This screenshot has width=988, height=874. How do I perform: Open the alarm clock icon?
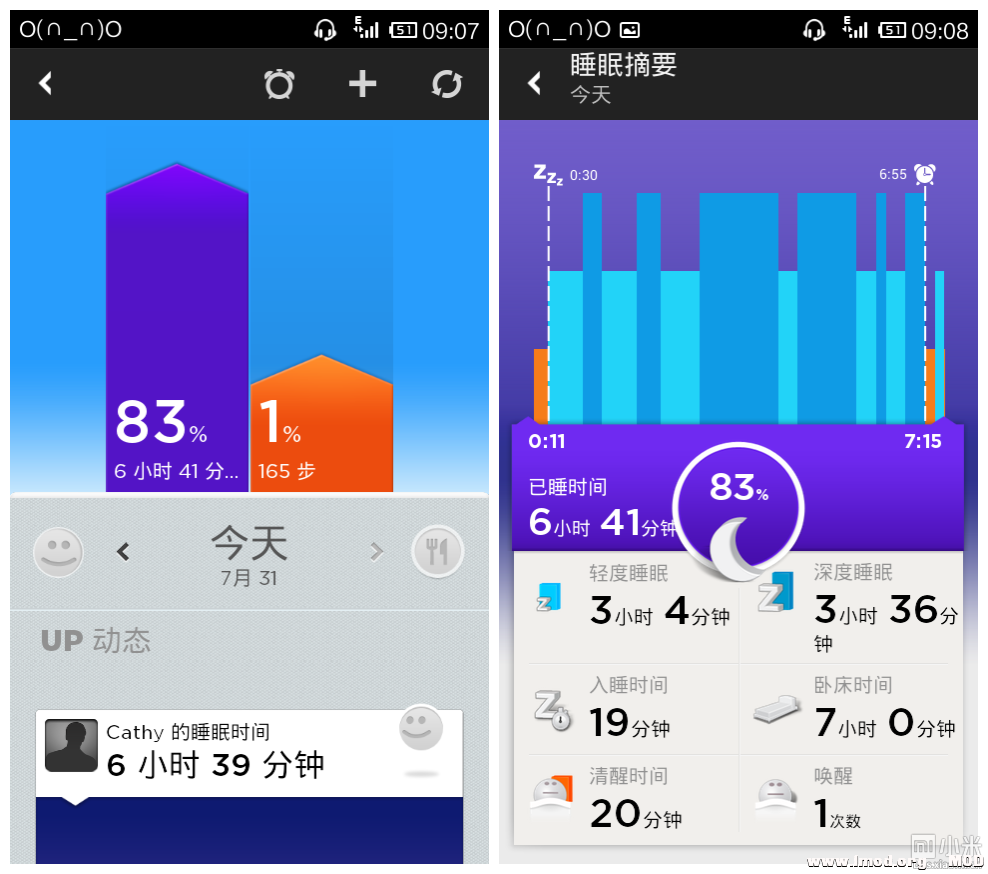(279, 84)
